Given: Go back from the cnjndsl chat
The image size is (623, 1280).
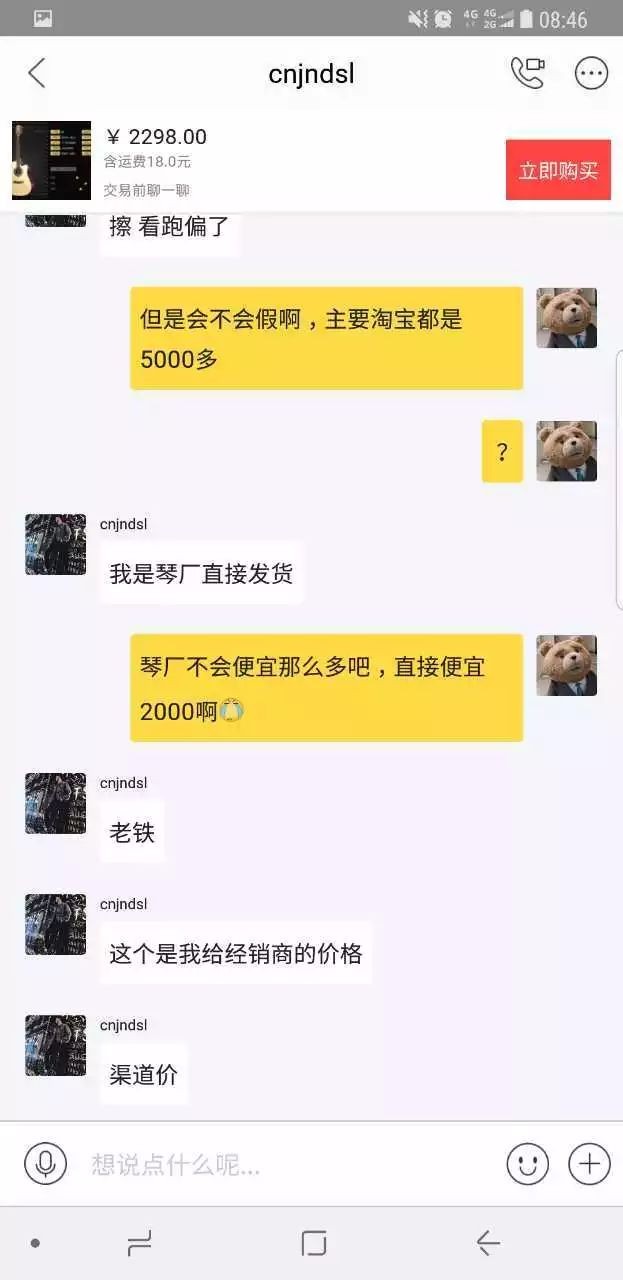Looking at the screenshot, I should click(37, 73).
